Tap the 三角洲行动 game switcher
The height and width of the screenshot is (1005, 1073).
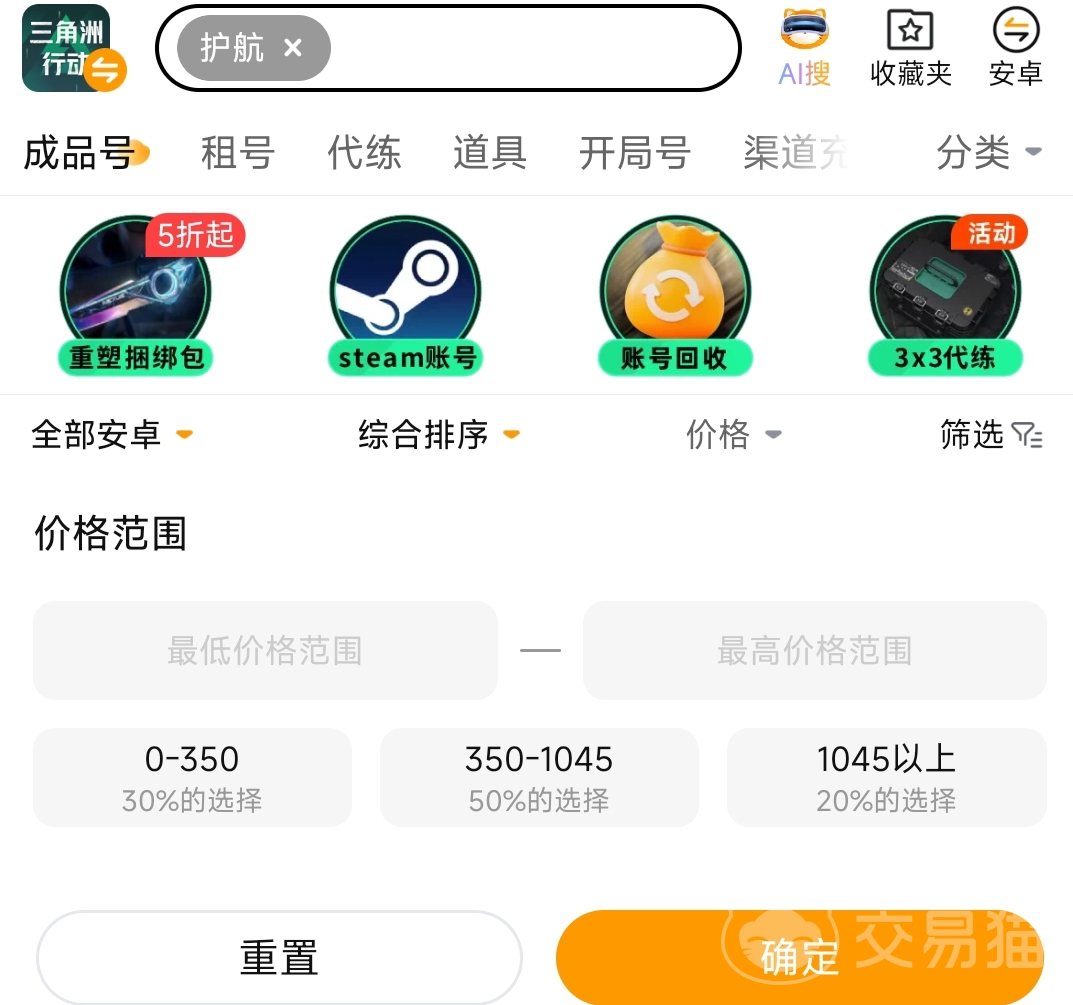point(74,48)
